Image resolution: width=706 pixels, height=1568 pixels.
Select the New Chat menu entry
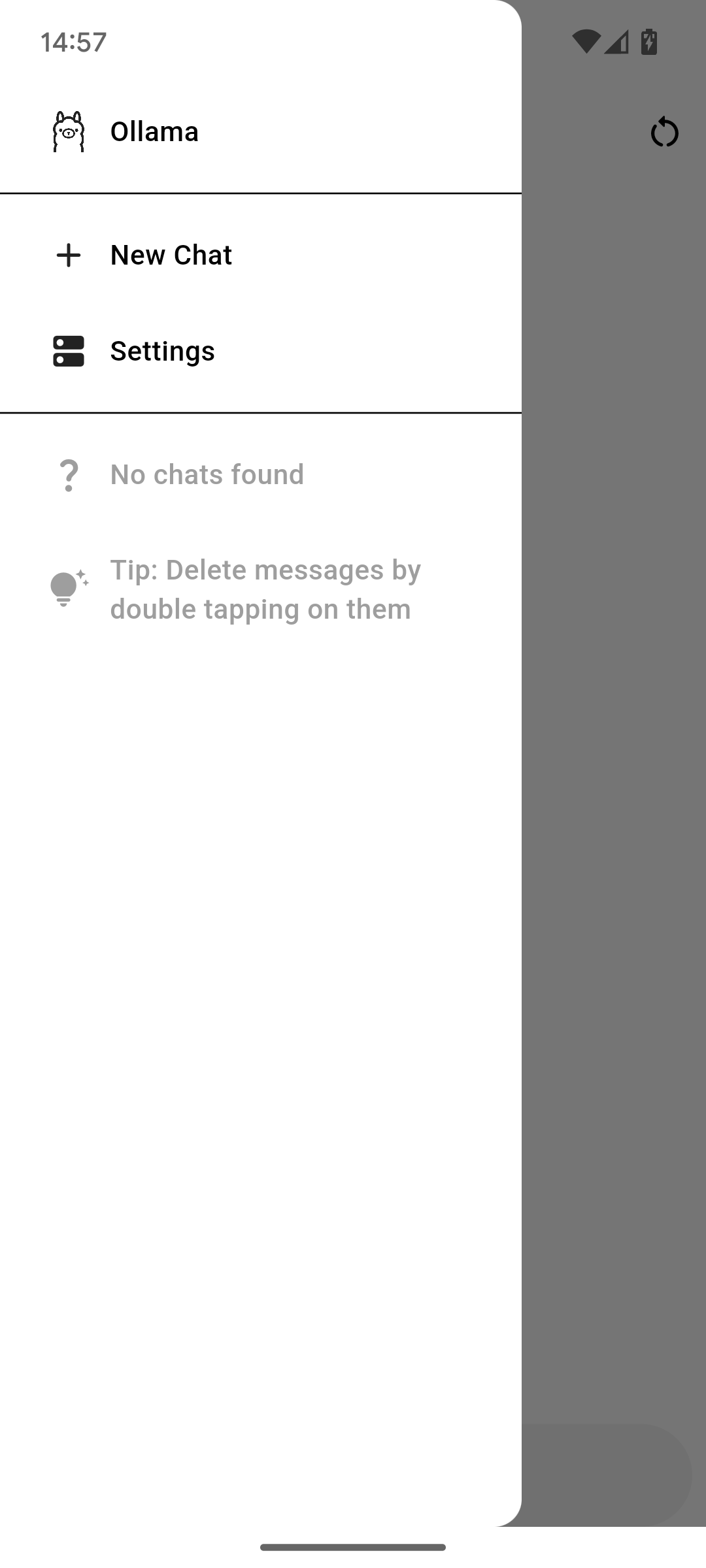click(170, 255)
